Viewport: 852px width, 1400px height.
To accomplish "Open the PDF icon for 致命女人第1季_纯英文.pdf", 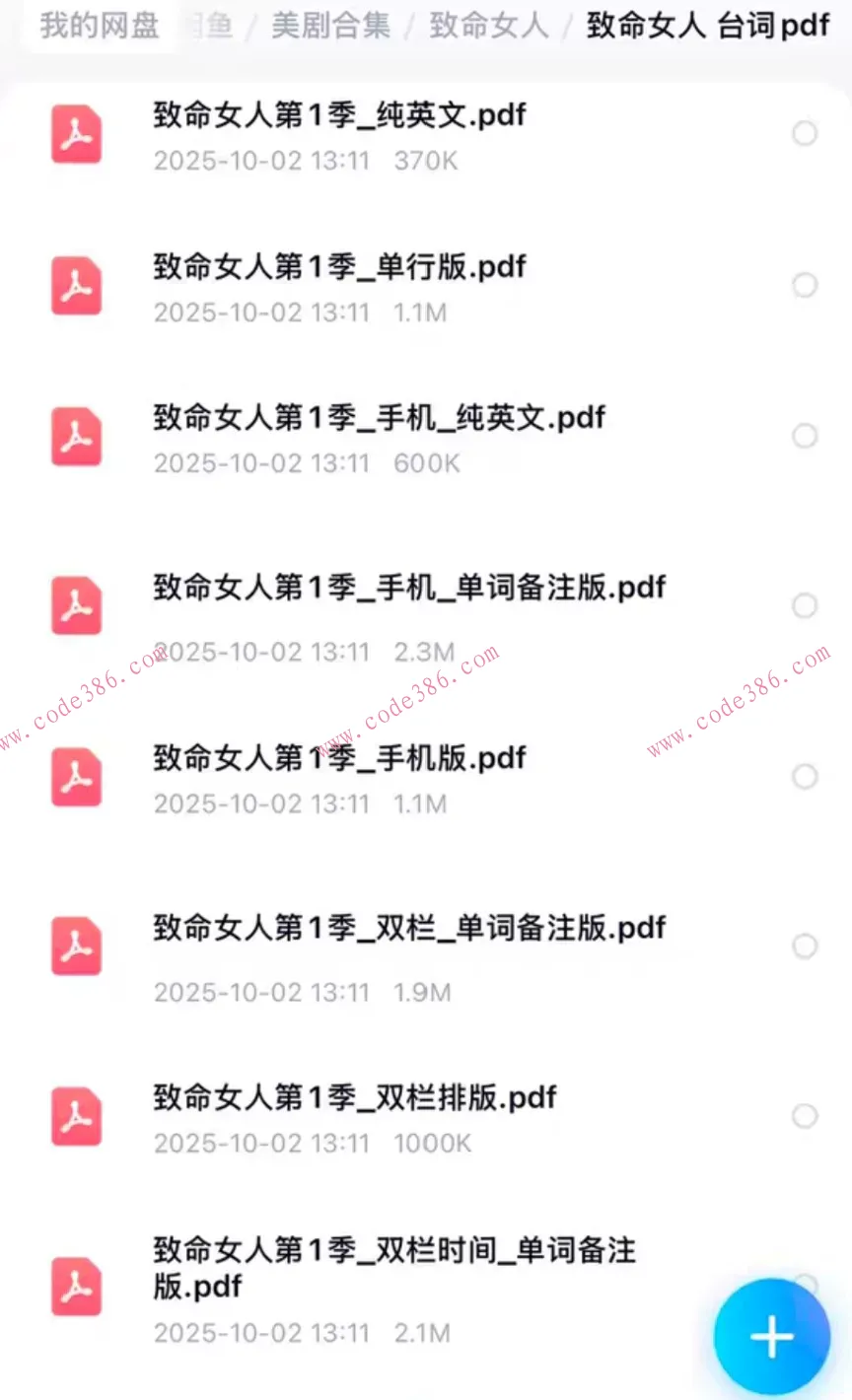I will click(76, 134).
